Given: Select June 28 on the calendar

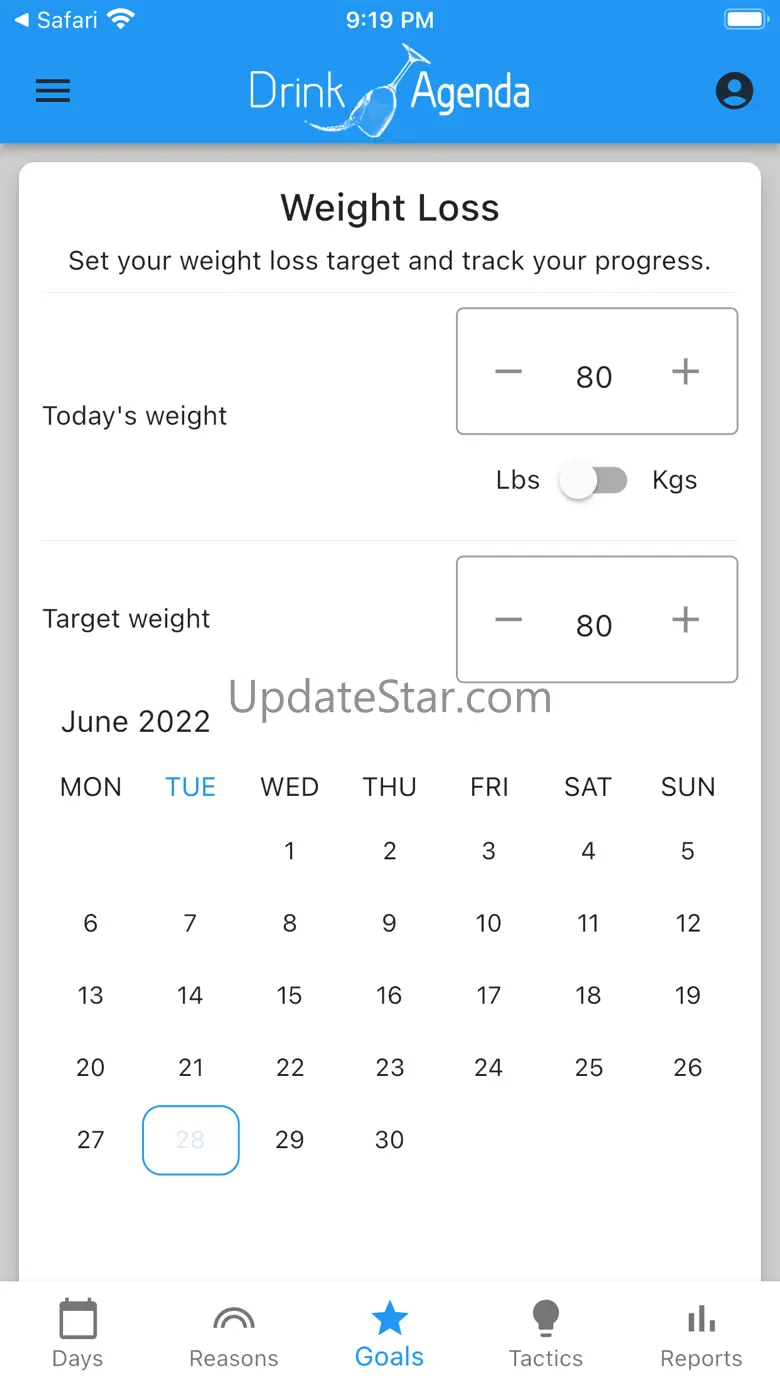Looking at the screenshot, I should coord(191,1140).
